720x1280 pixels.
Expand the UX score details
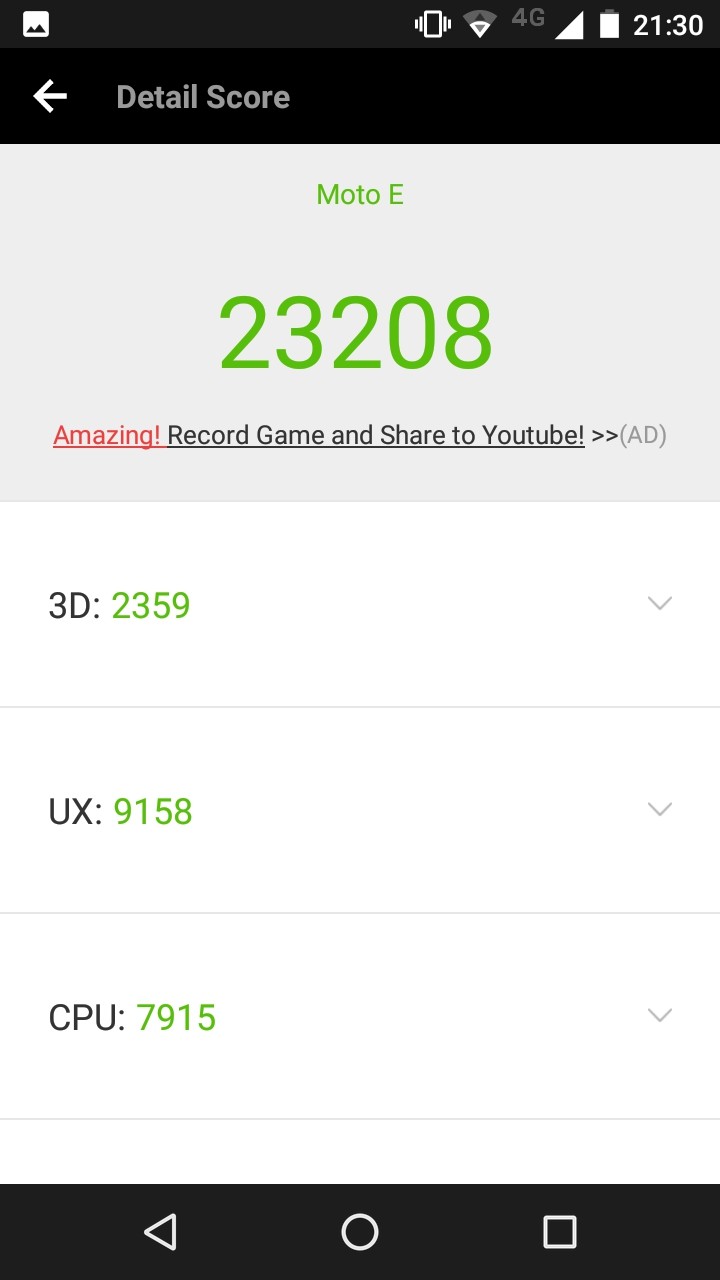(360, 810)
